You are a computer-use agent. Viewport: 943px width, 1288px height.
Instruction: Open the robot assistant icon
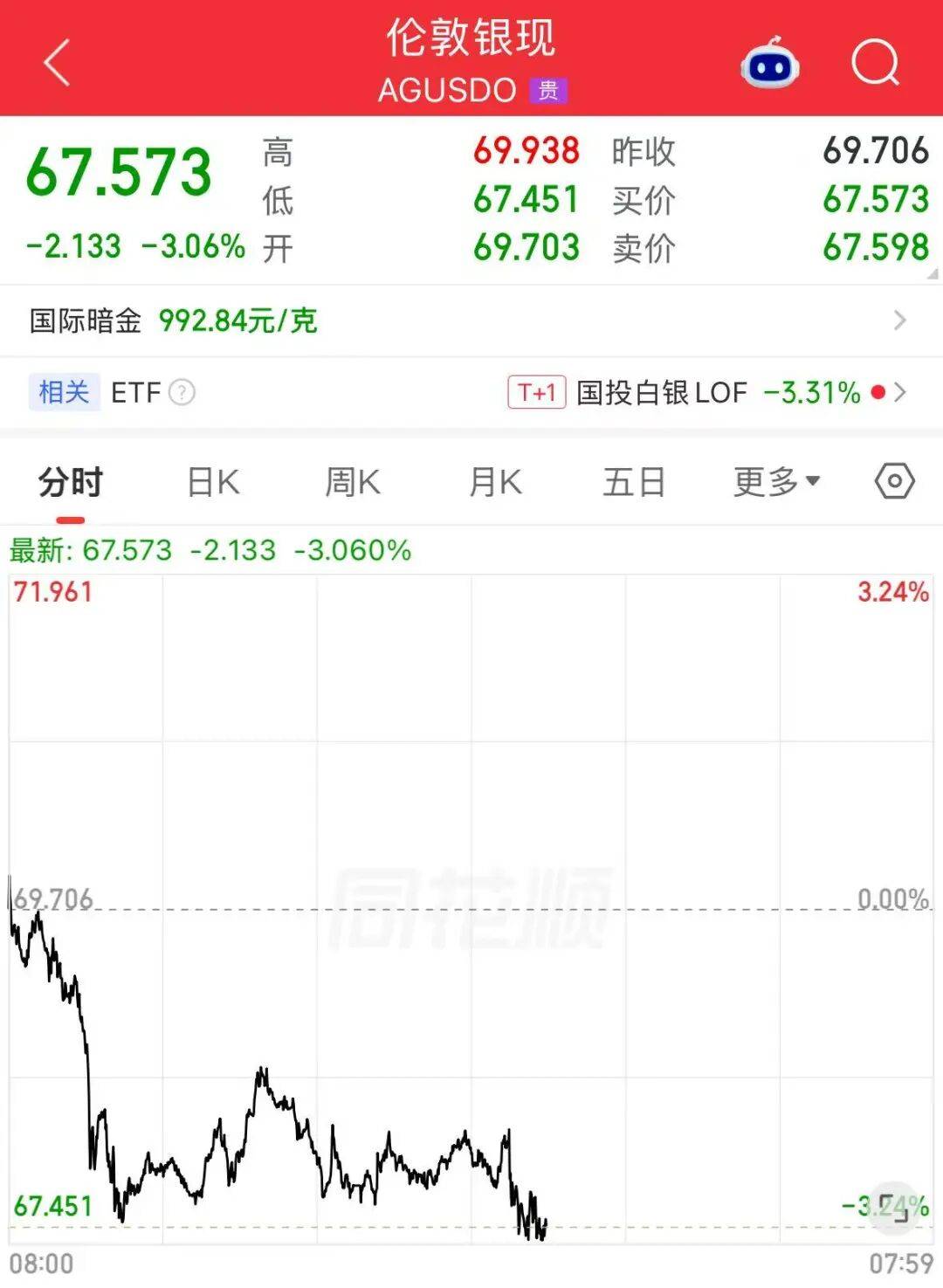tap(770, 64)
